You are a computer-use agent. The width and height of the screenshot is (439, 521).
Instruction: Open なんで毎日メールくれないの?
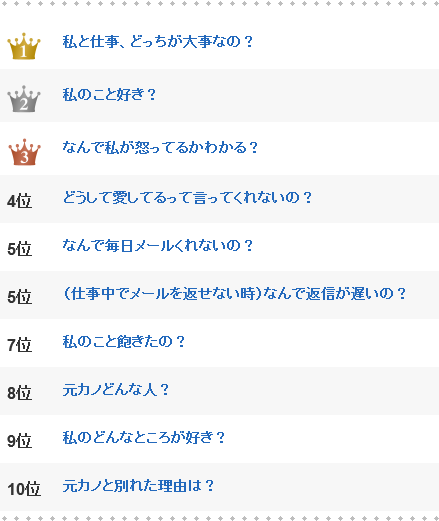point(158,246)
